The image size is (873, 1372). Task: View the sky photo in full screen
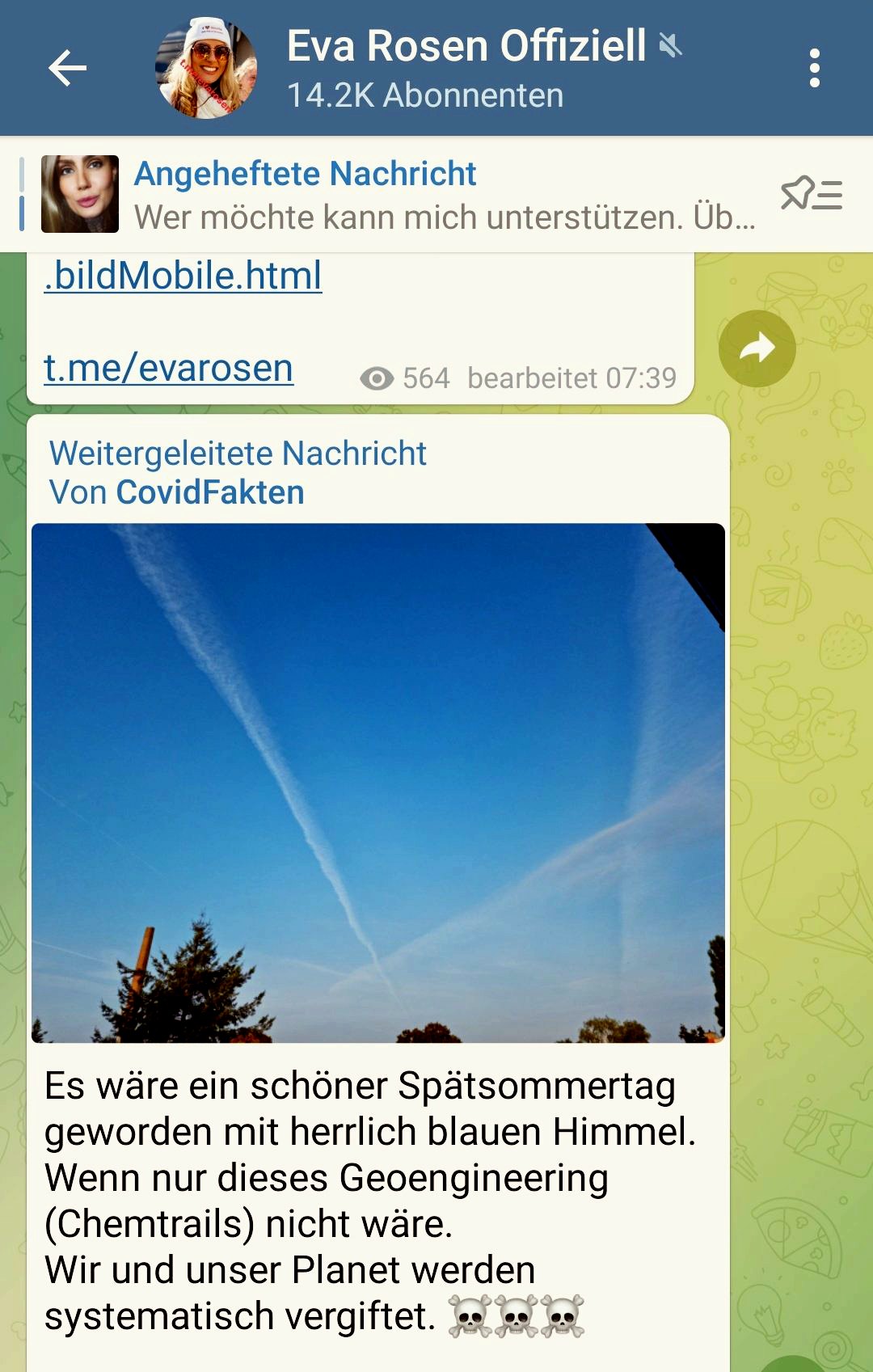pyautogui.click(x=377, y=783)
